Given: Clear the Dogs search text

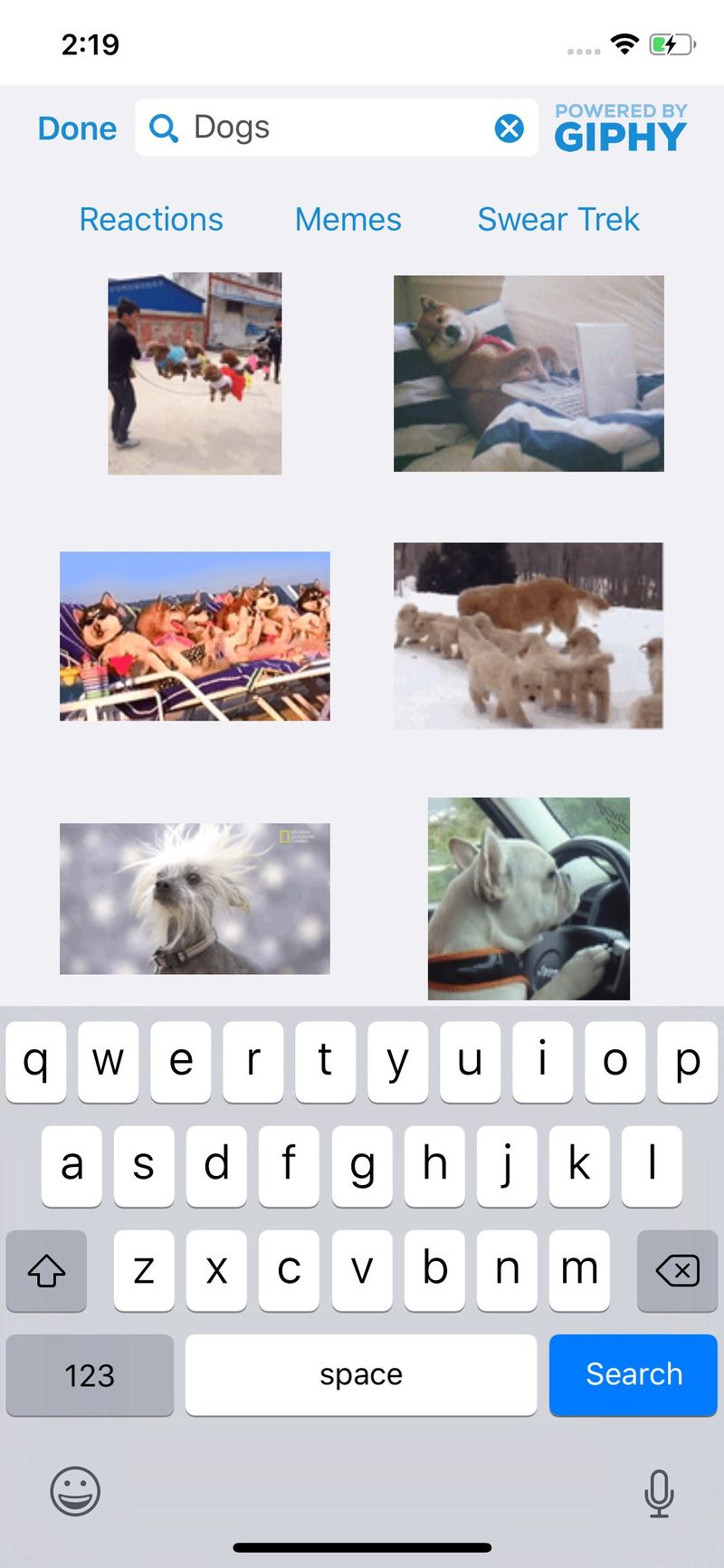Looking at the screenshot, I should 510,129.
